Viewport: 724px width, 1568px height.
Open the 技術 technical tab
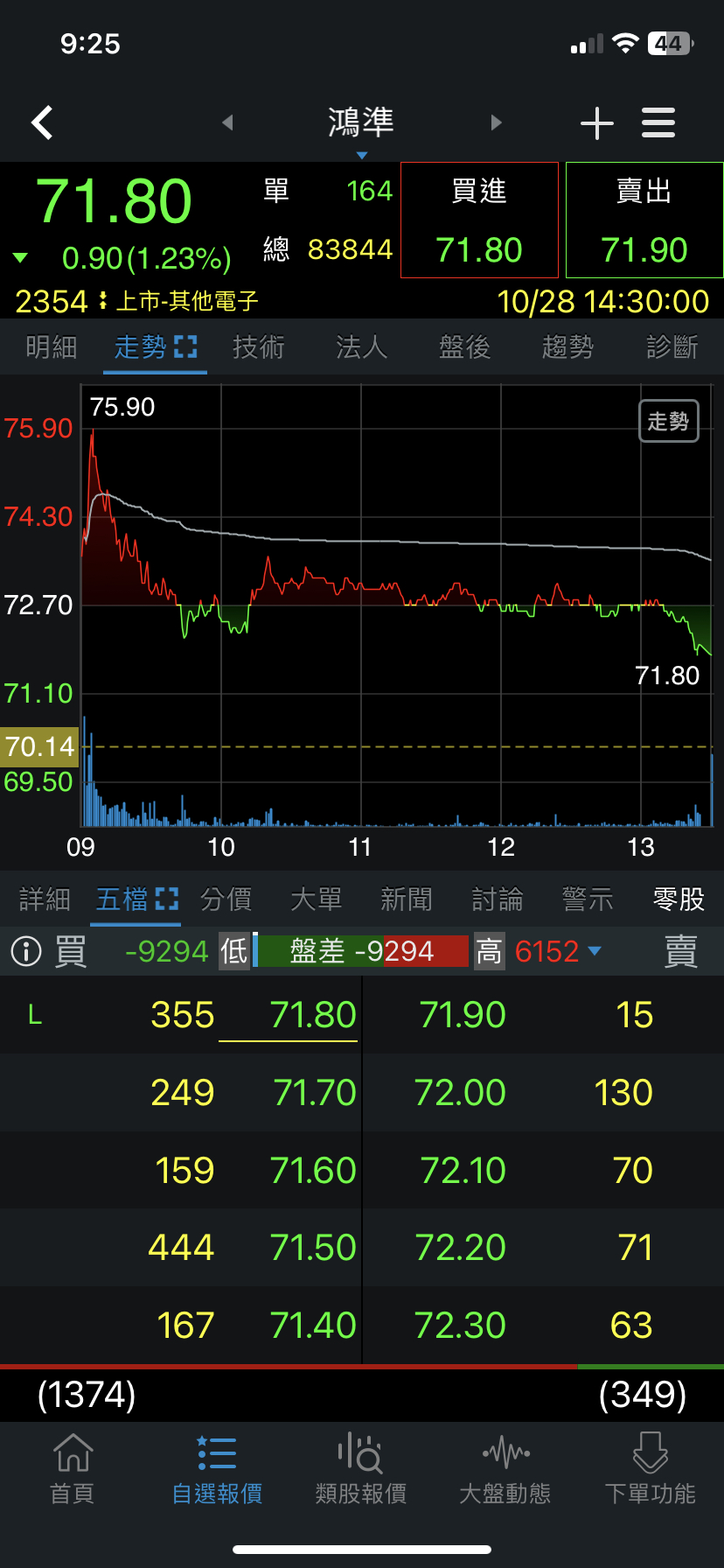coord(259,347)
